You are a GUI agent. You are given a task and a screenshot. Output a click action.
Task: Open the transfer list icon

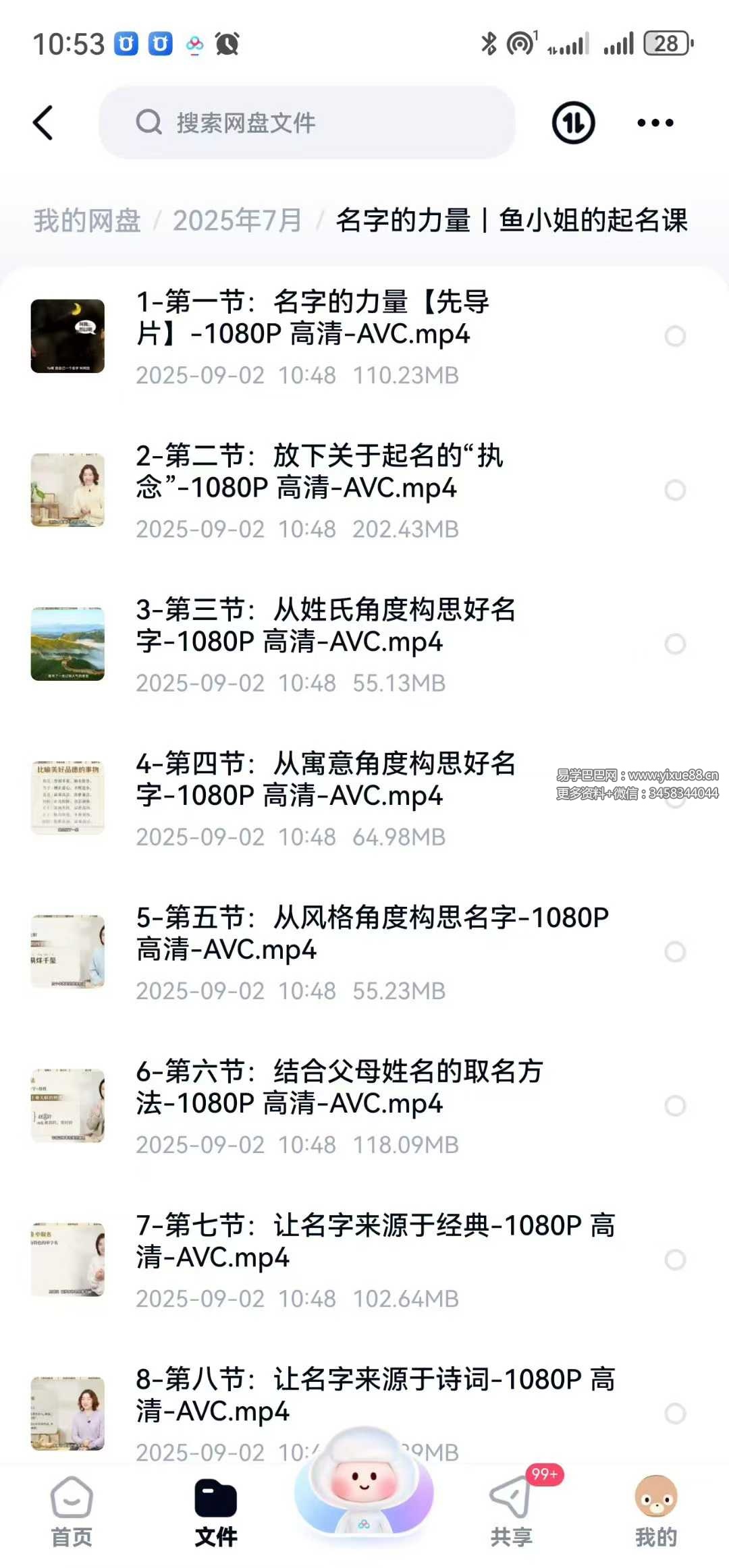(x=573, y=123)
